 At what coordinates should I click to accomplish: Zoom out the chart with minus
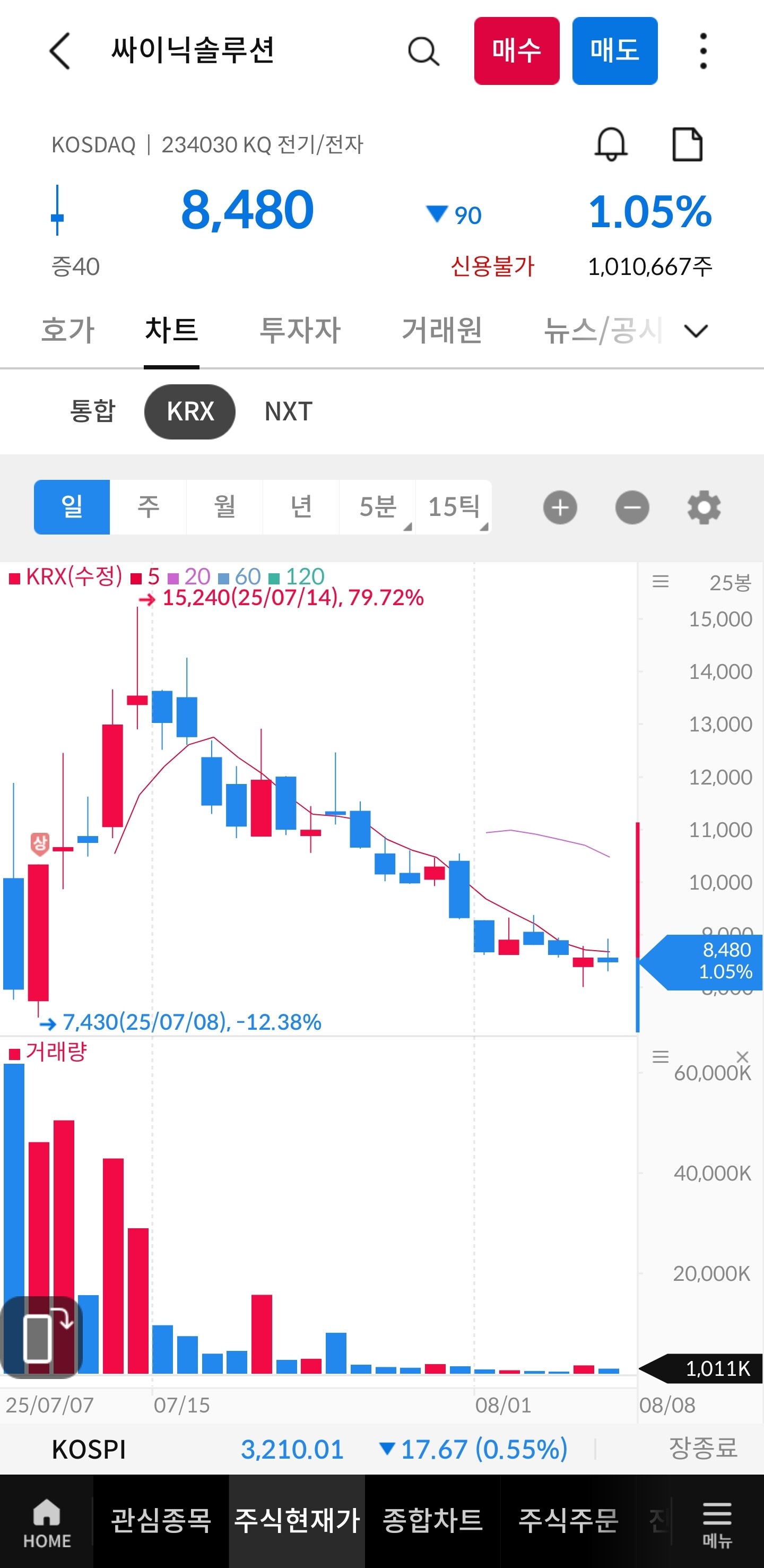[x=632, y=507]
